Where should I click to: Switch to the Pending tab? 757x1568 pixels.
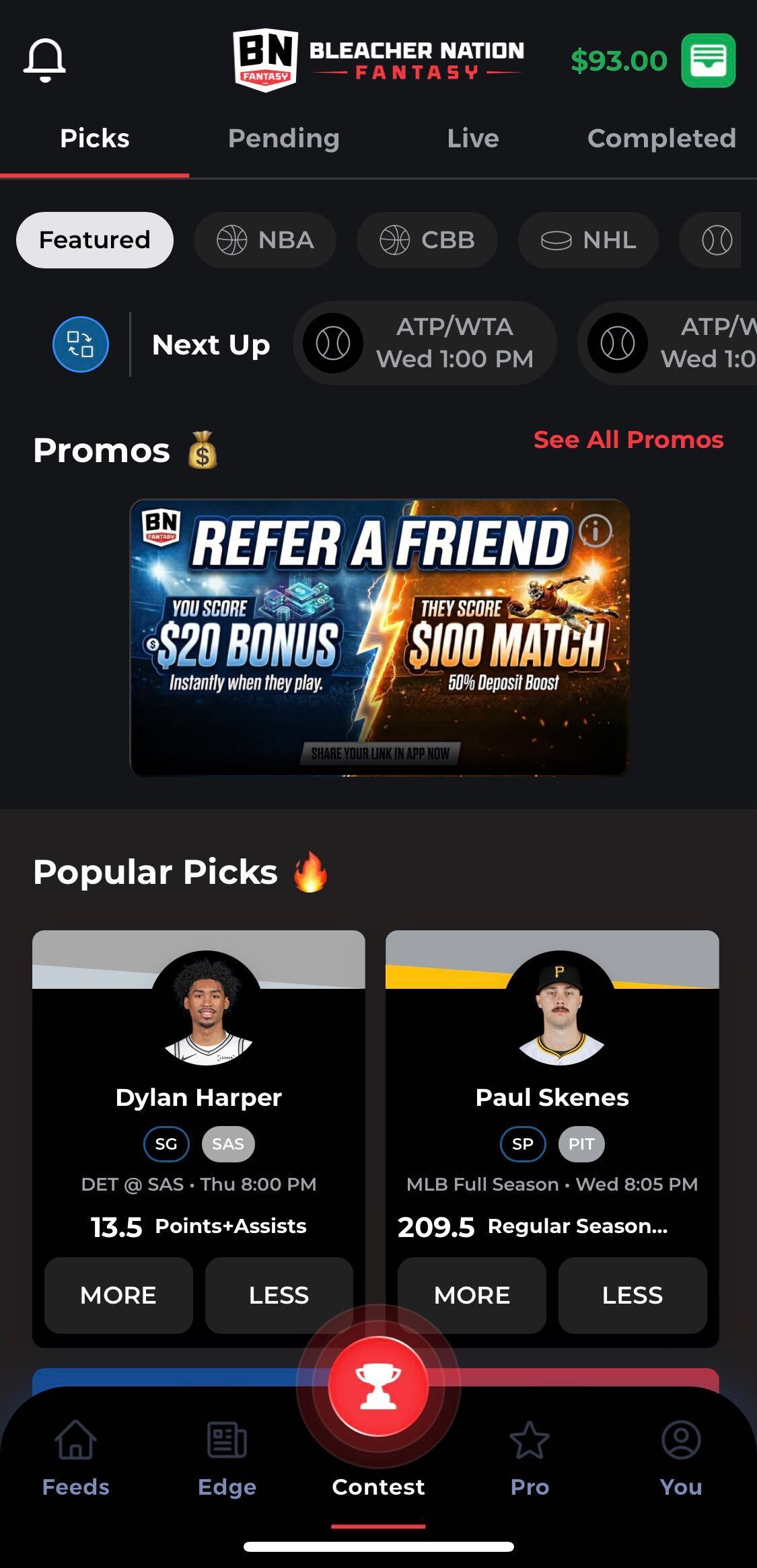tap(283, 138)
